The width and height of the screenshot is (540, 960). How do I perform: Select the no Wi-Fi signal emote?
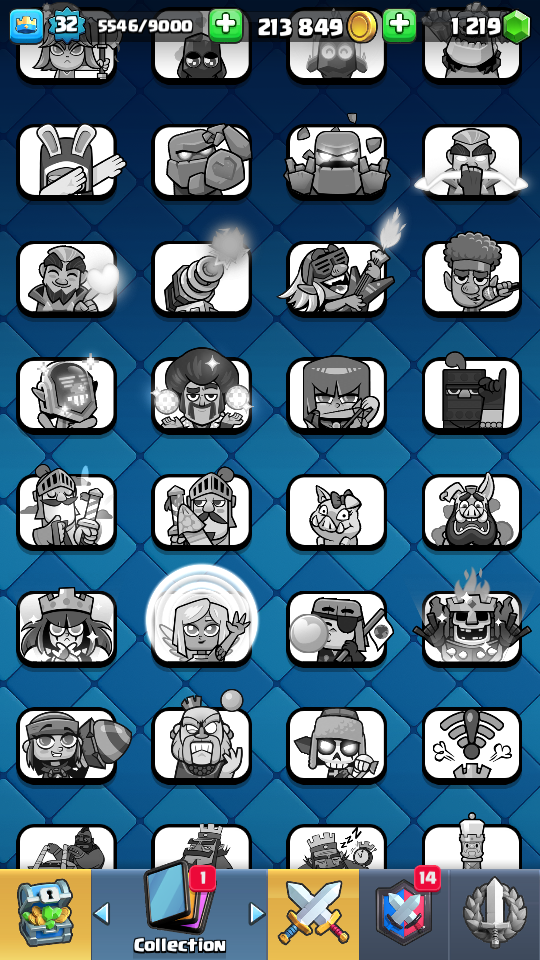[x=472, y=745]
